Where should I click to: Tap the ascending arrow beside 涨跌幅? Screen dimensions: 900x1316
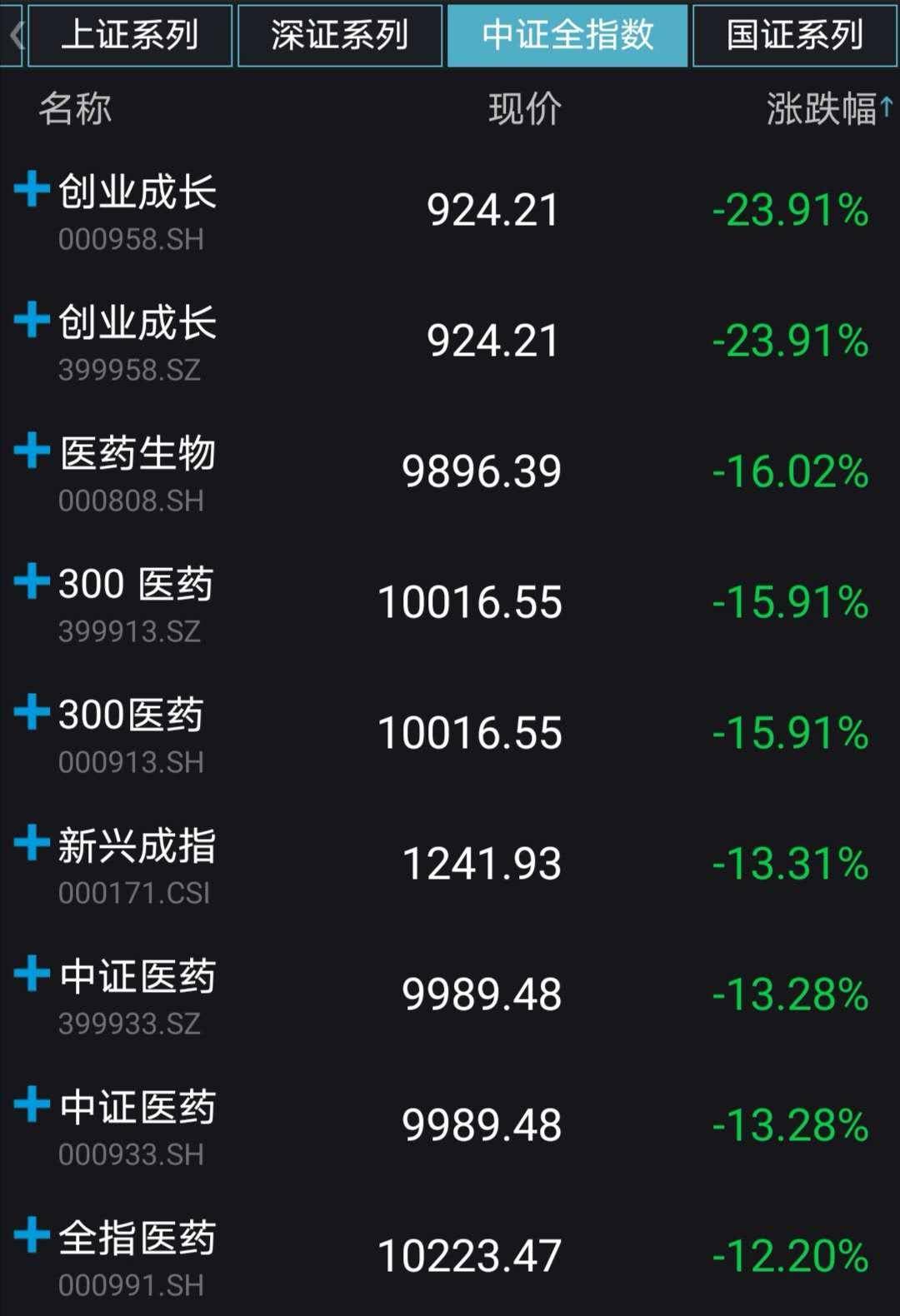(x=886, y=107)
